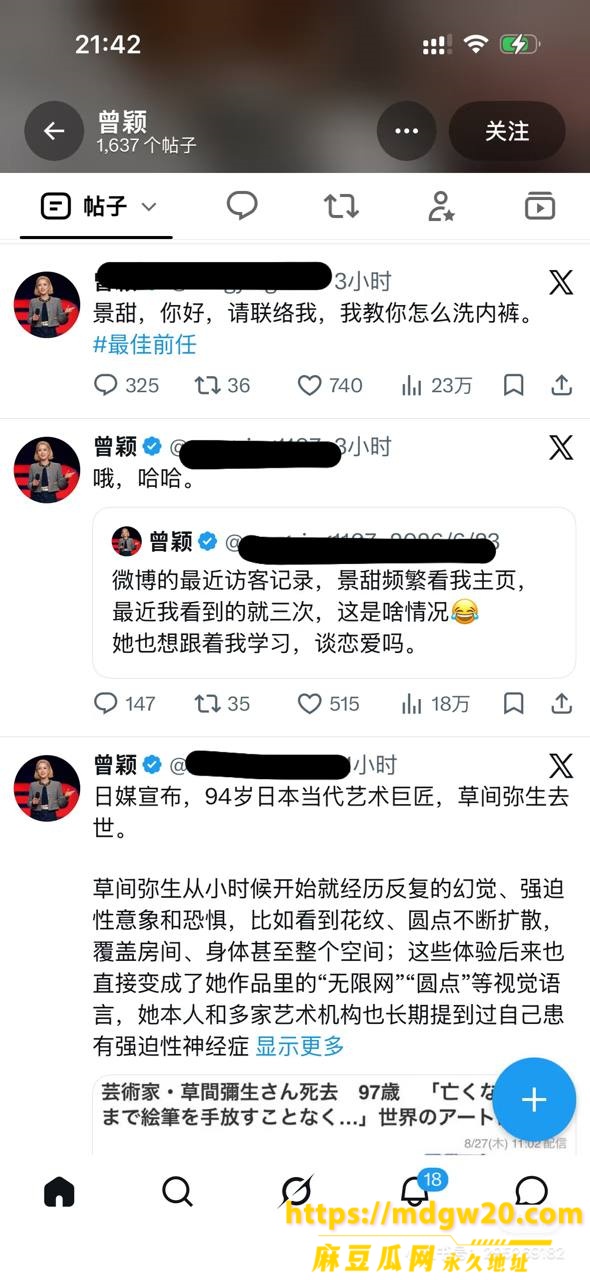The image size is (590, 1280).
Task: Share the 哦，哈哈 post
Action: 562,704
